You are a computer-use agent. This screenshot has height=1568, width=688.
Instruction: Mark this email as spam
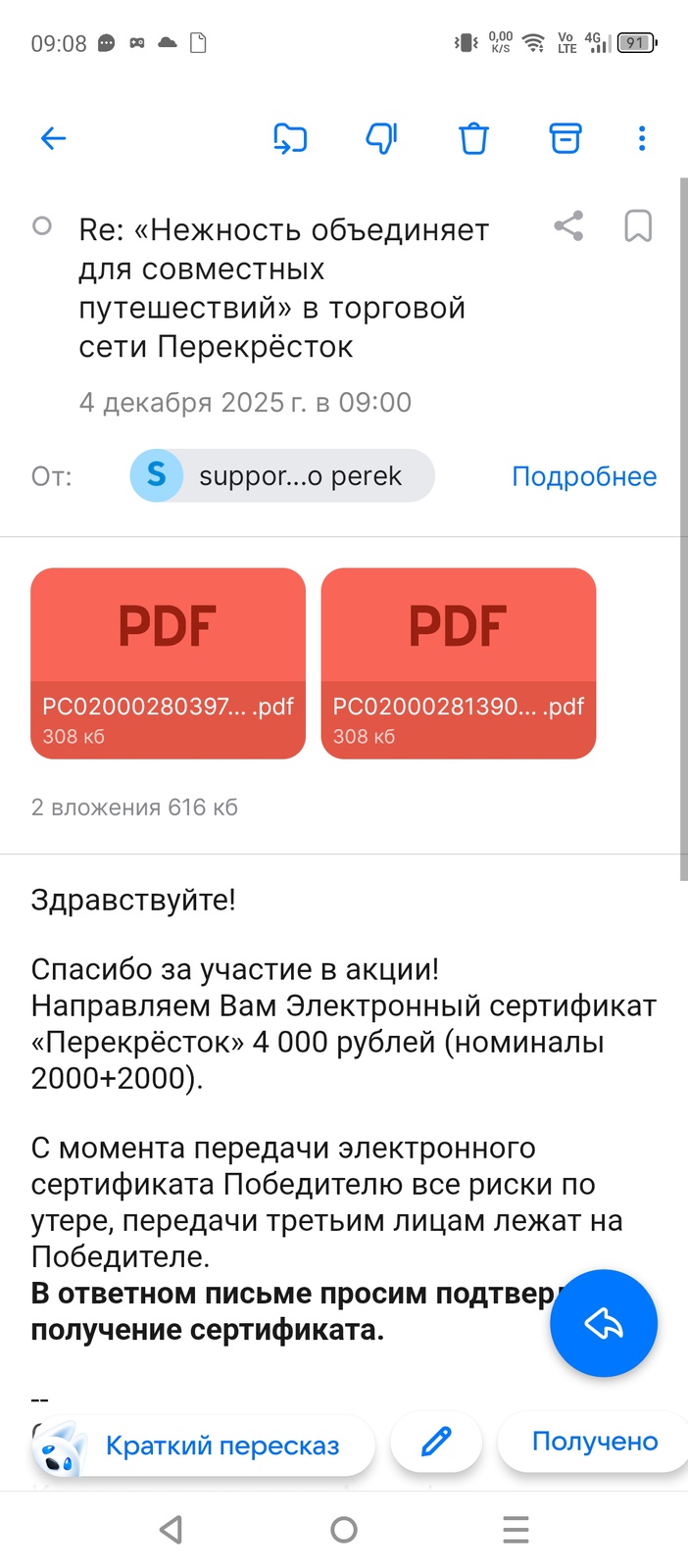coord(381,138)
